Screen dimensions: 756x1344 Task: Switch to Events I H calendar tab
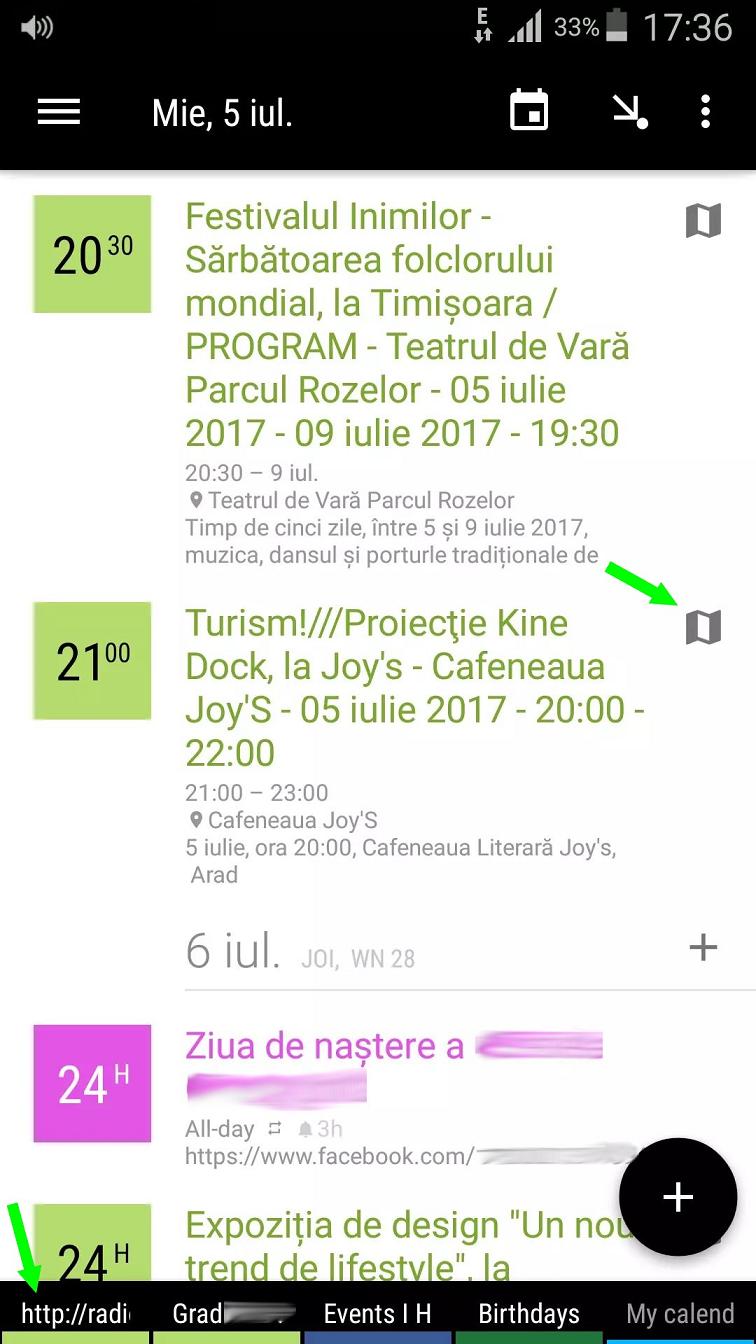[x=377, y=1313]
